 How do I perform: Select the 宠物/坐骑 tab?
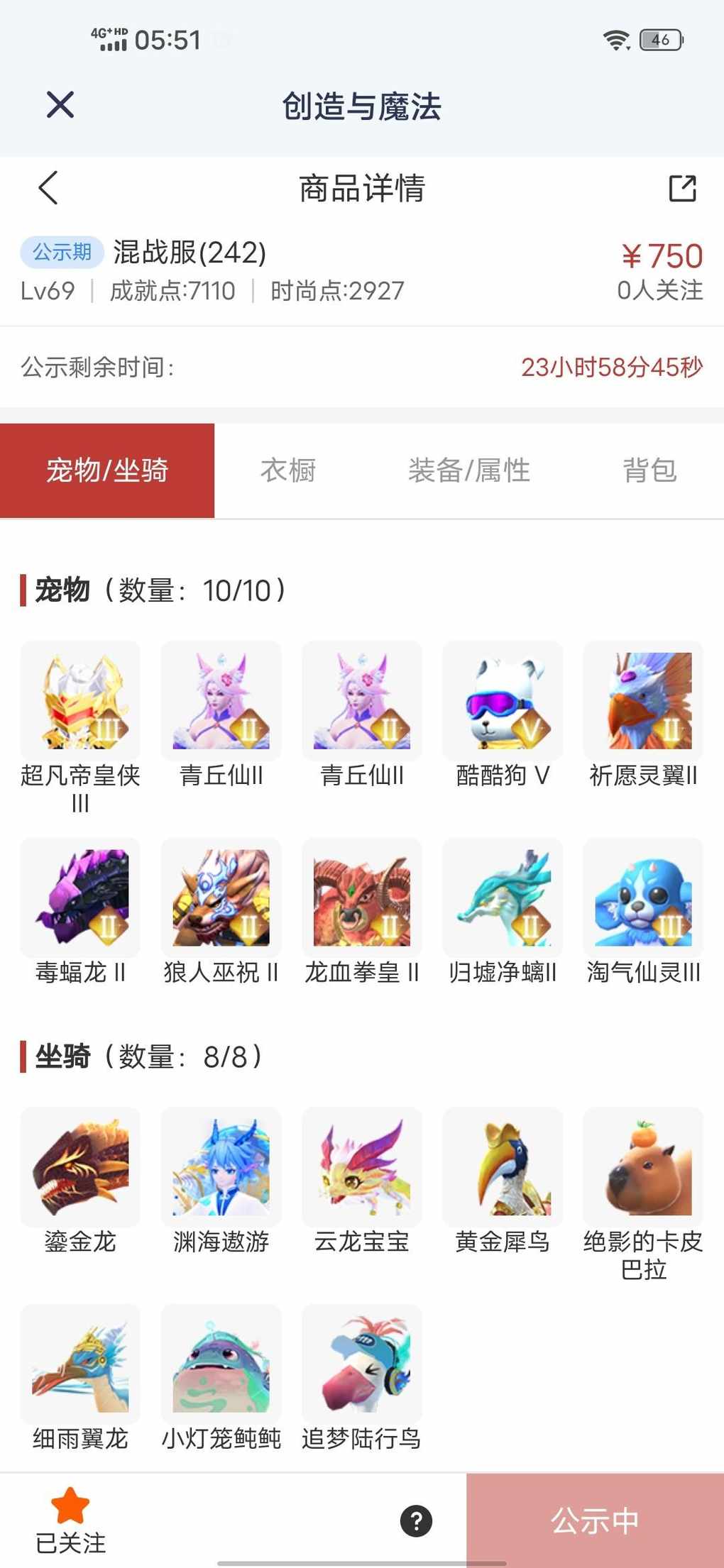[107, 470]
